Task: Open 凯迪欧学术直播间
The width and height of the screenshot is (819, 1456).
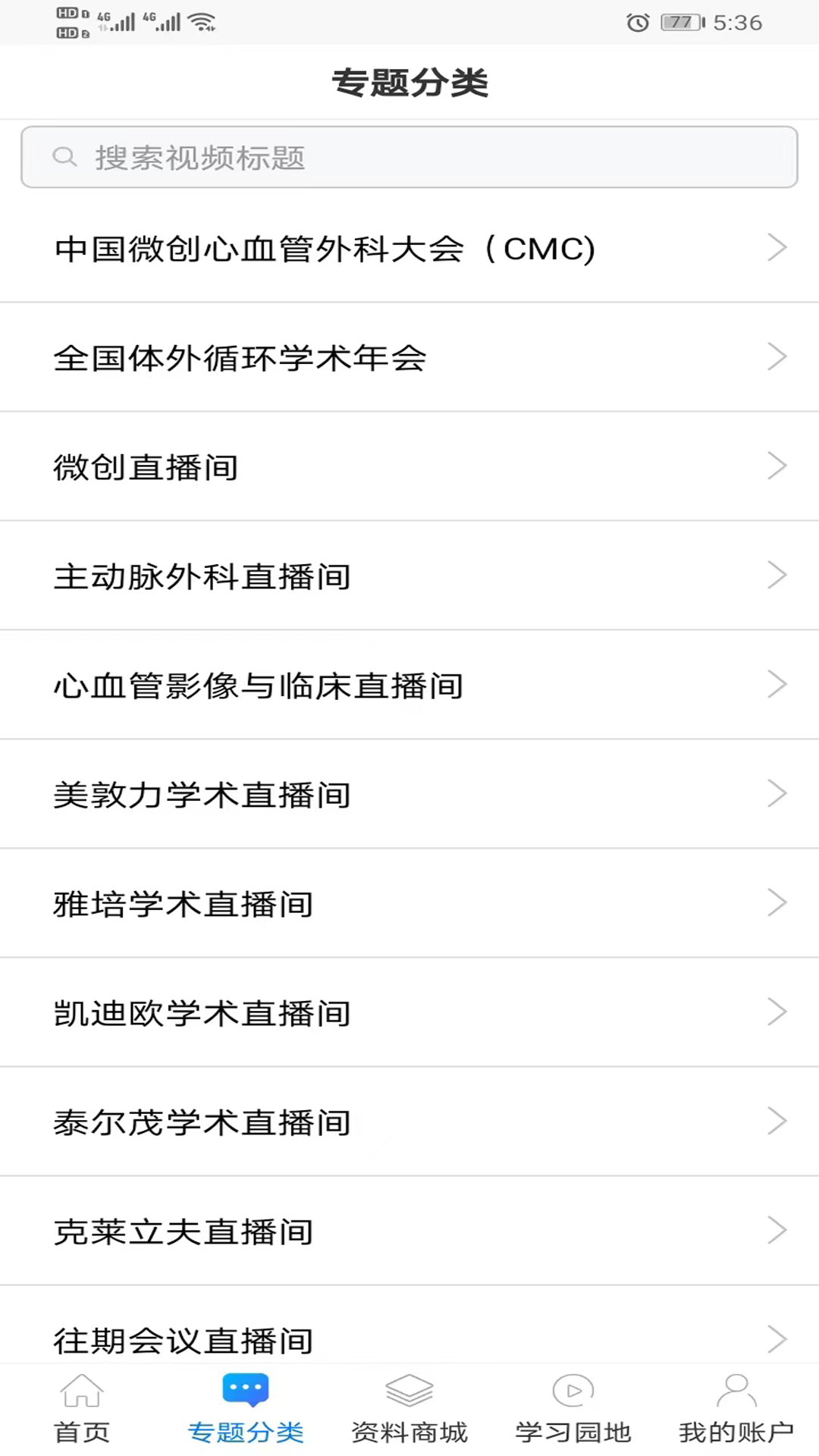Action: [409, 1013]
